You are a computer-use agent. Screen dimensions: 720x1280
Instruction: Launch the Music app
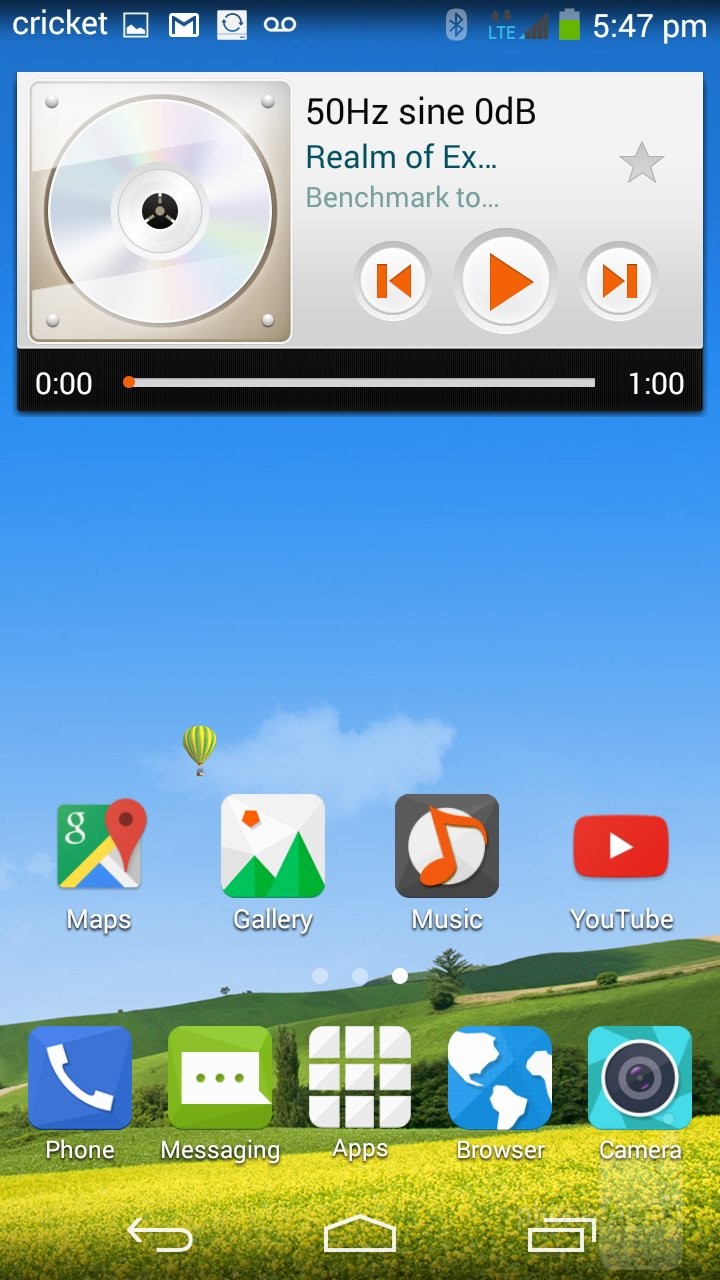447,847
